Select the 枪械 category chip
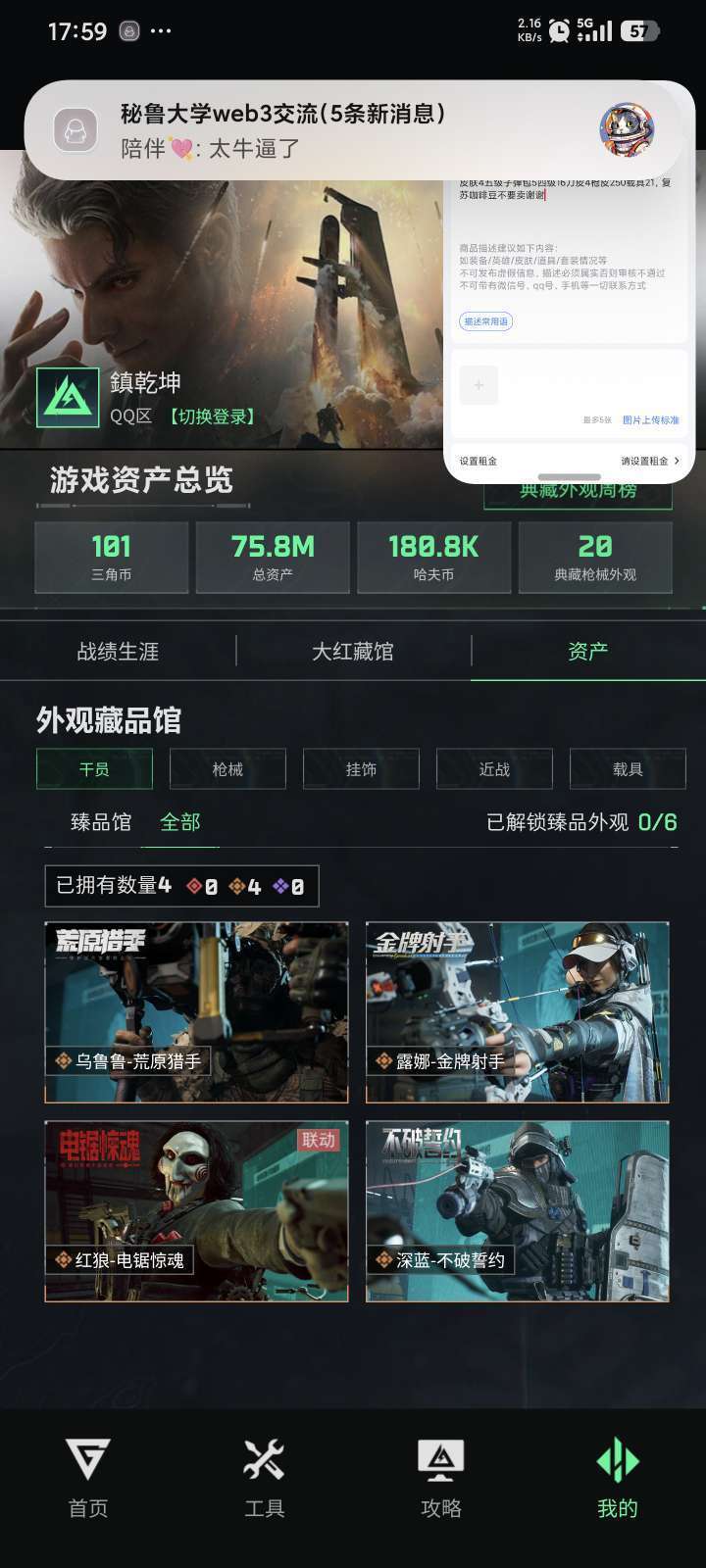The image size is (706, 1568). point(227,769)
